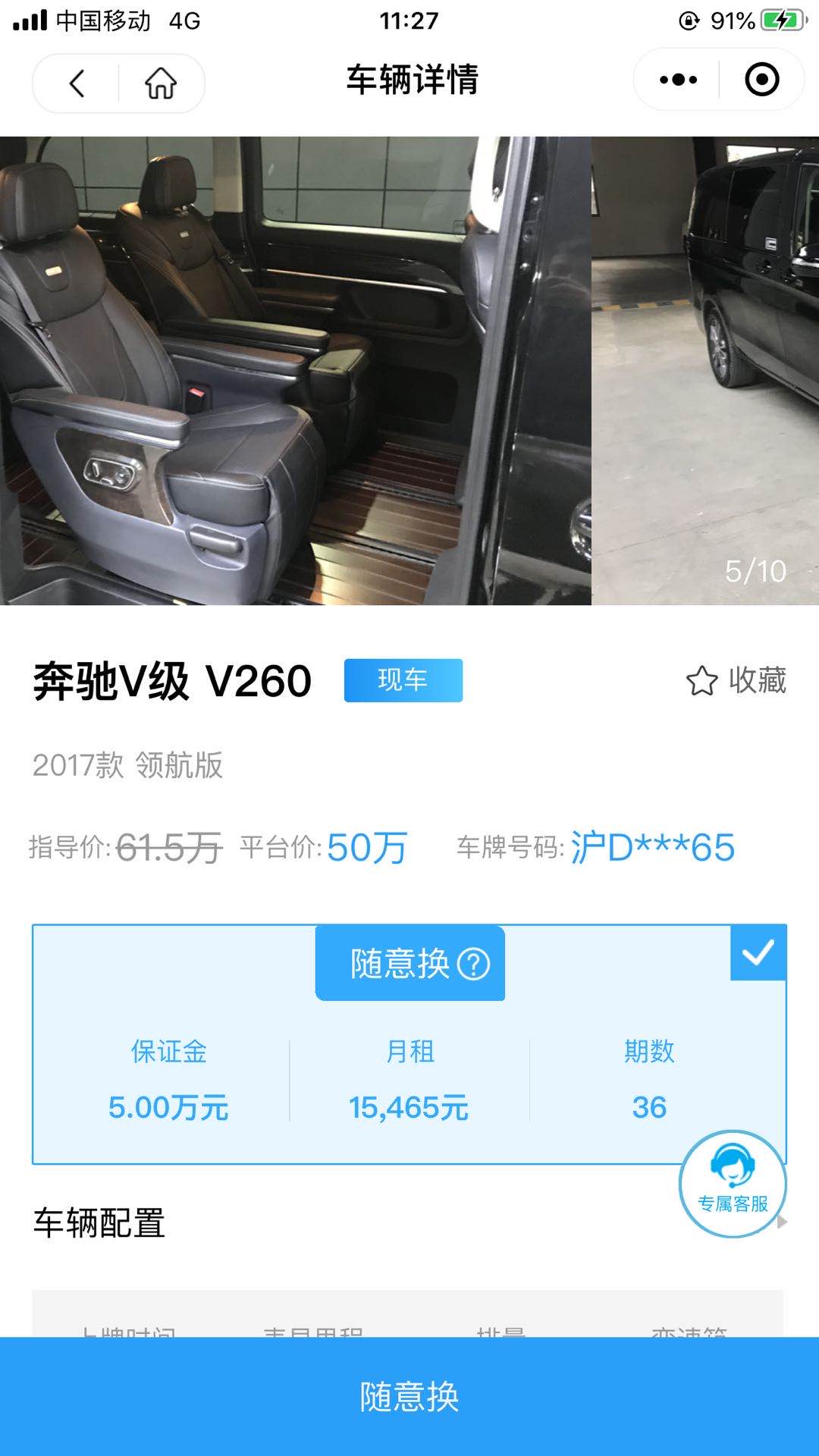Tap the bottom 随意换 button
The height and width of the screenshot is (1456, 819).
coord(409,1397)
